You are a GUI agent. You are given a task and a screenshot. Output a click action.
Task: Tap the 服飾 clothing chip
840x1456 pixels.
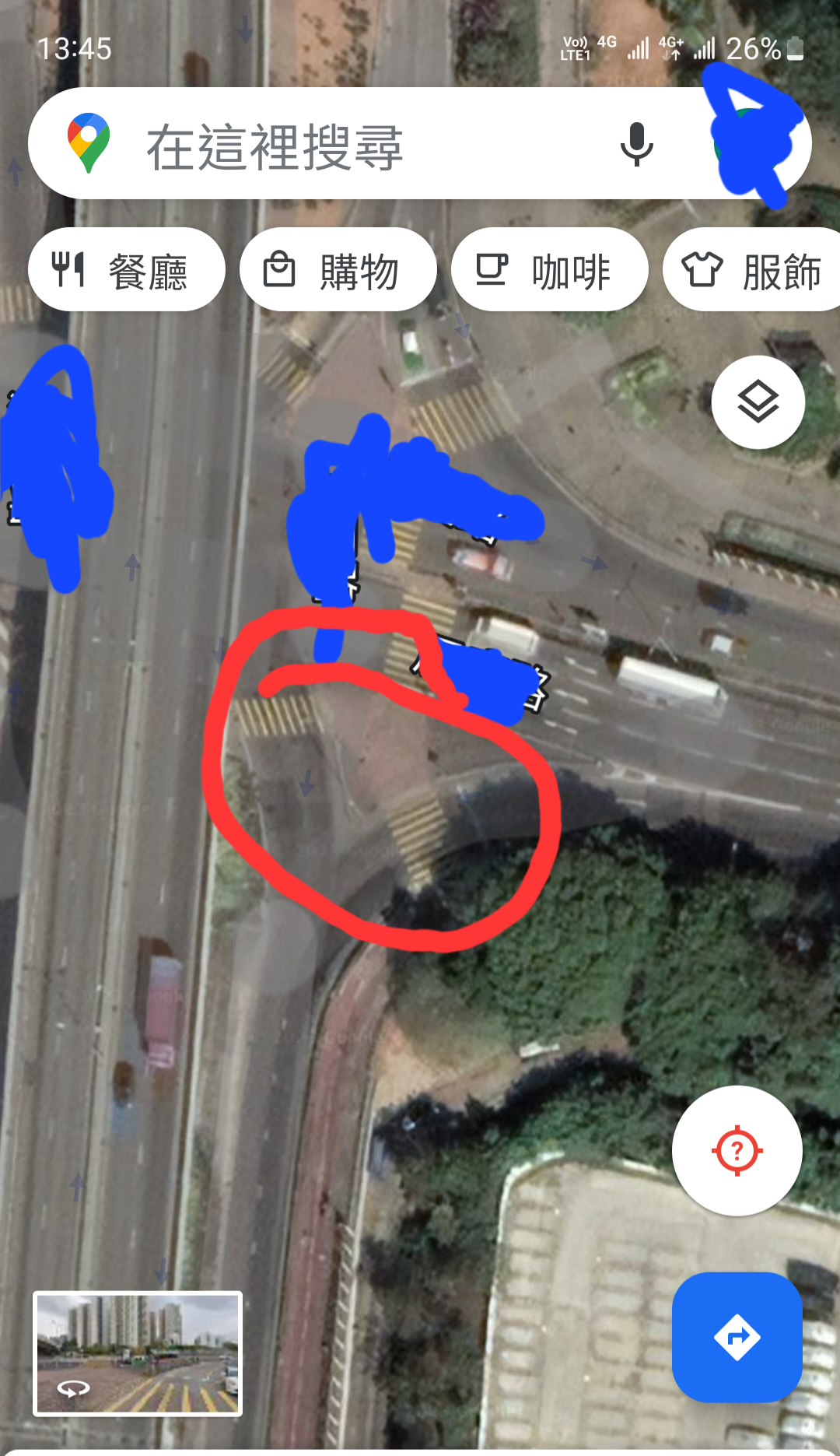pos(751,270)
